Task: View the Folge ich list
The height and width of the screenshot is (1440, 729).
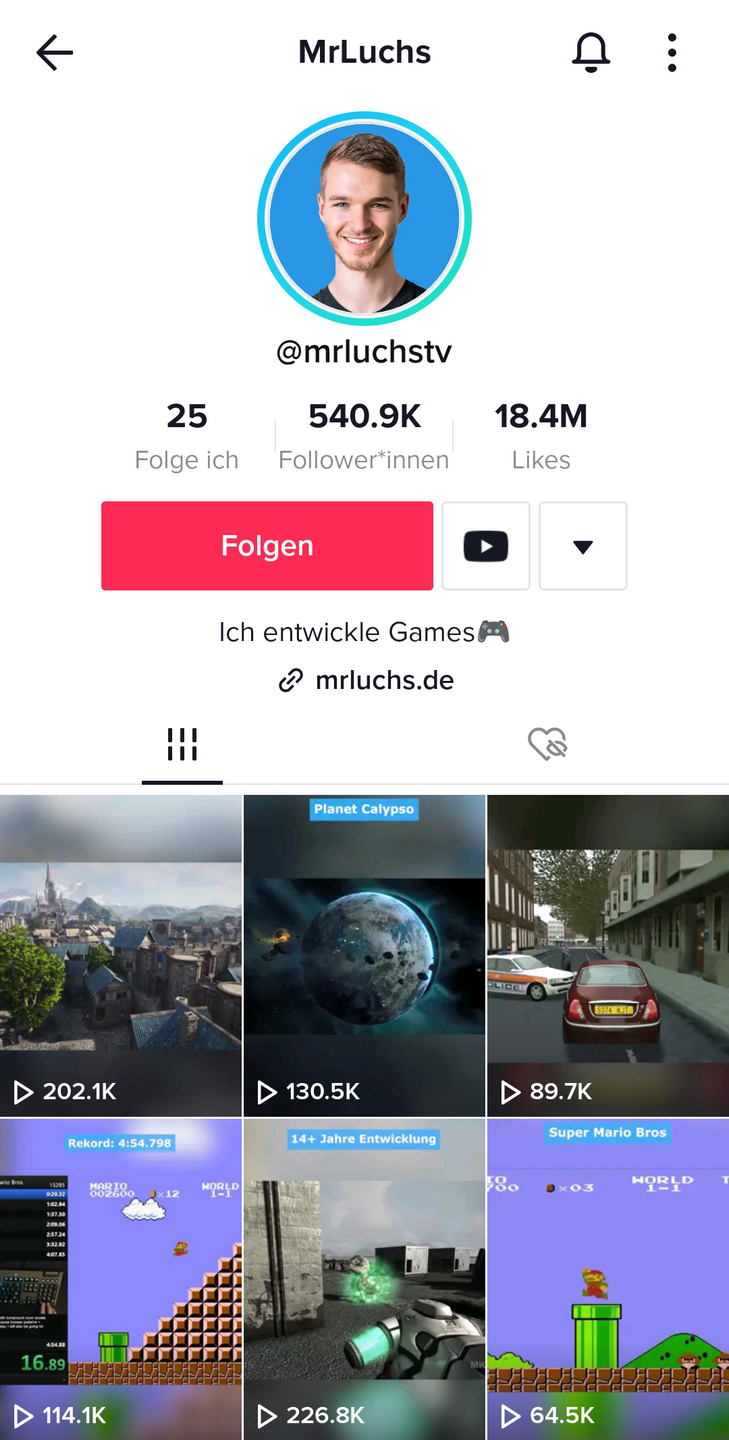Action: (x=187, y=436)
